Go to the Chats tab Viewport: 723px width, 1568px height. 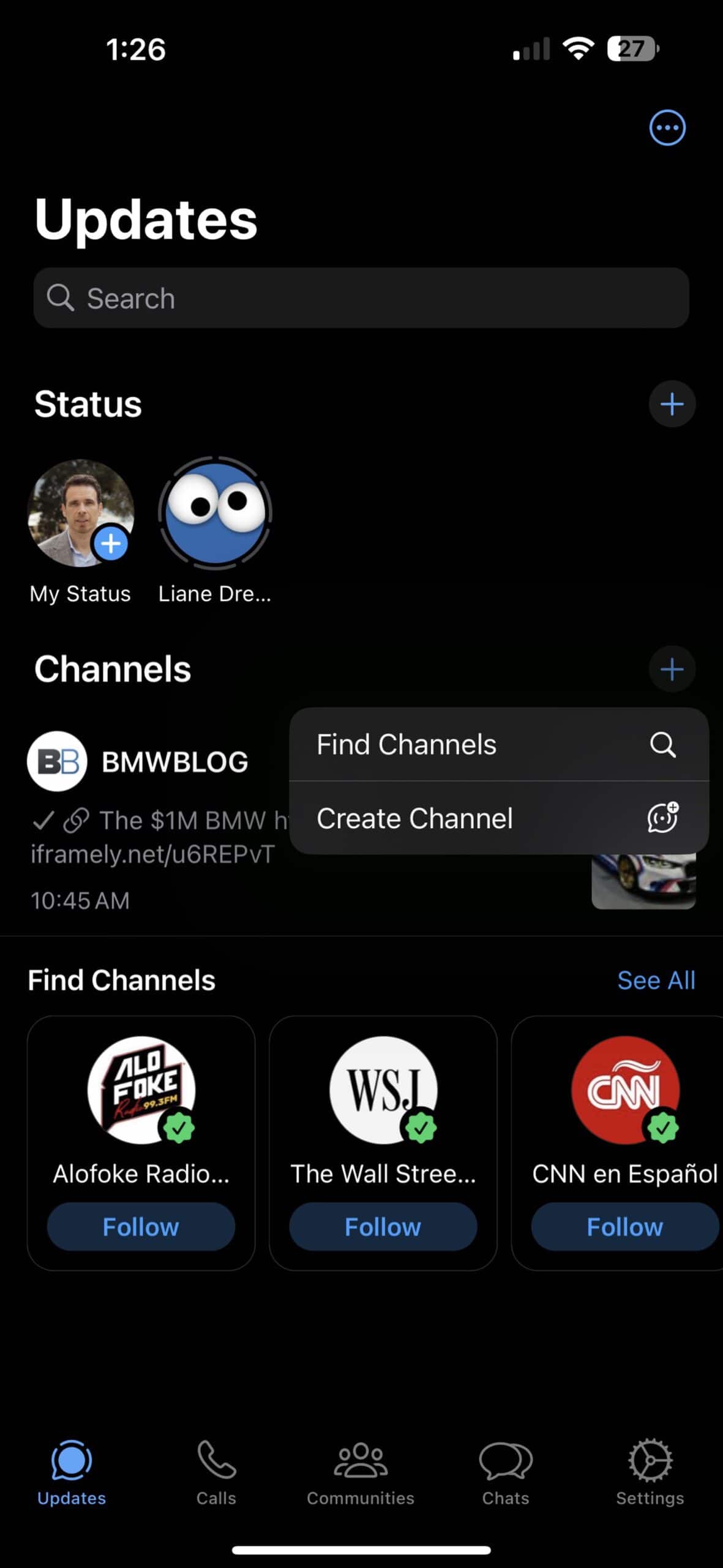tap(505, 1473)
